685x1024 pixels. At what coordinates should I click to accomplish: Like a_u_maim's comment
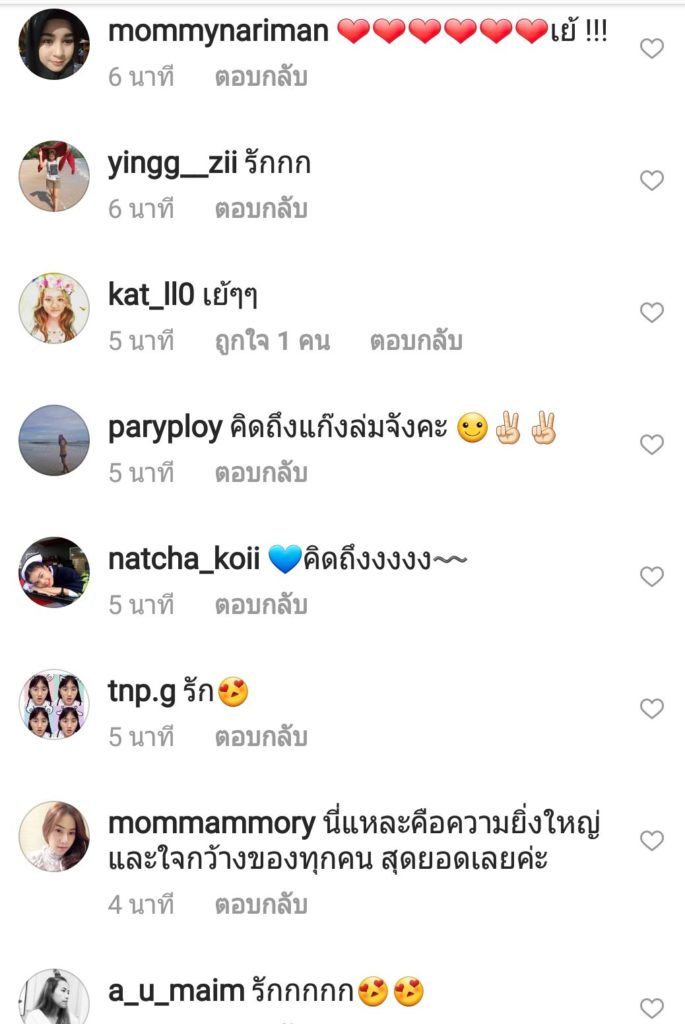(x=651, y=1007)
